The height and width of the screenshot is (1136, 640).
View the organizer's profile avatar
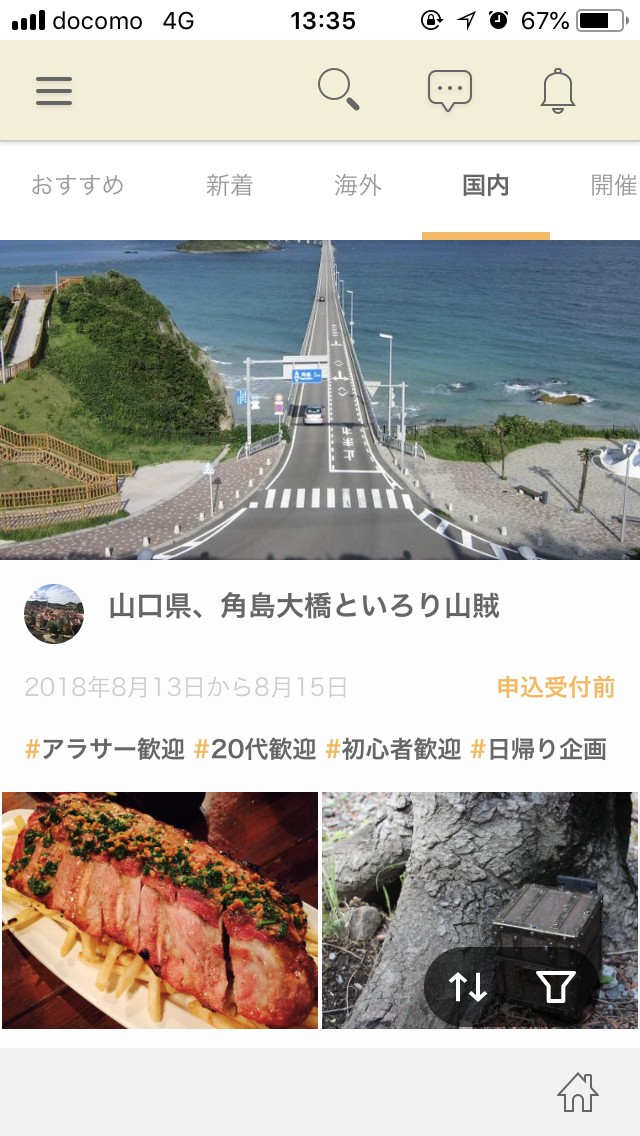(x=54, y=614)
